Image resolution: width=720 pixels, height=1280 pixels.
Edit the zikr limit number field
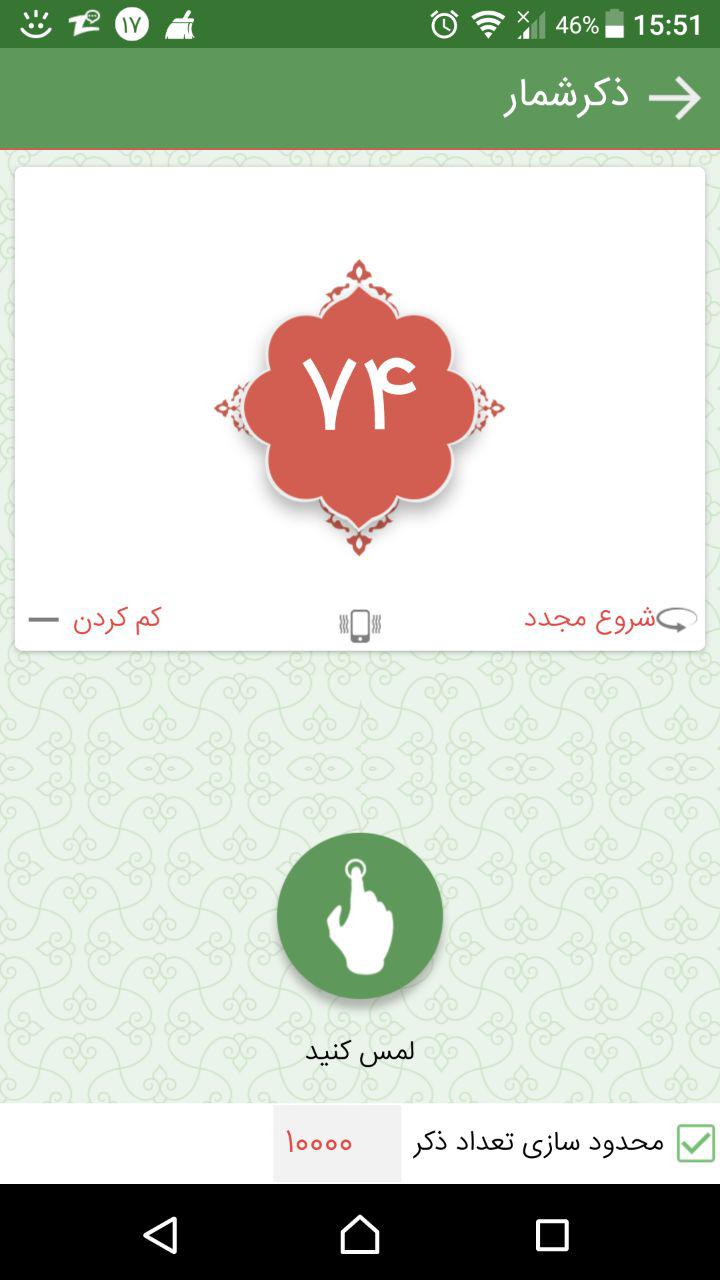coord(336,1143)
